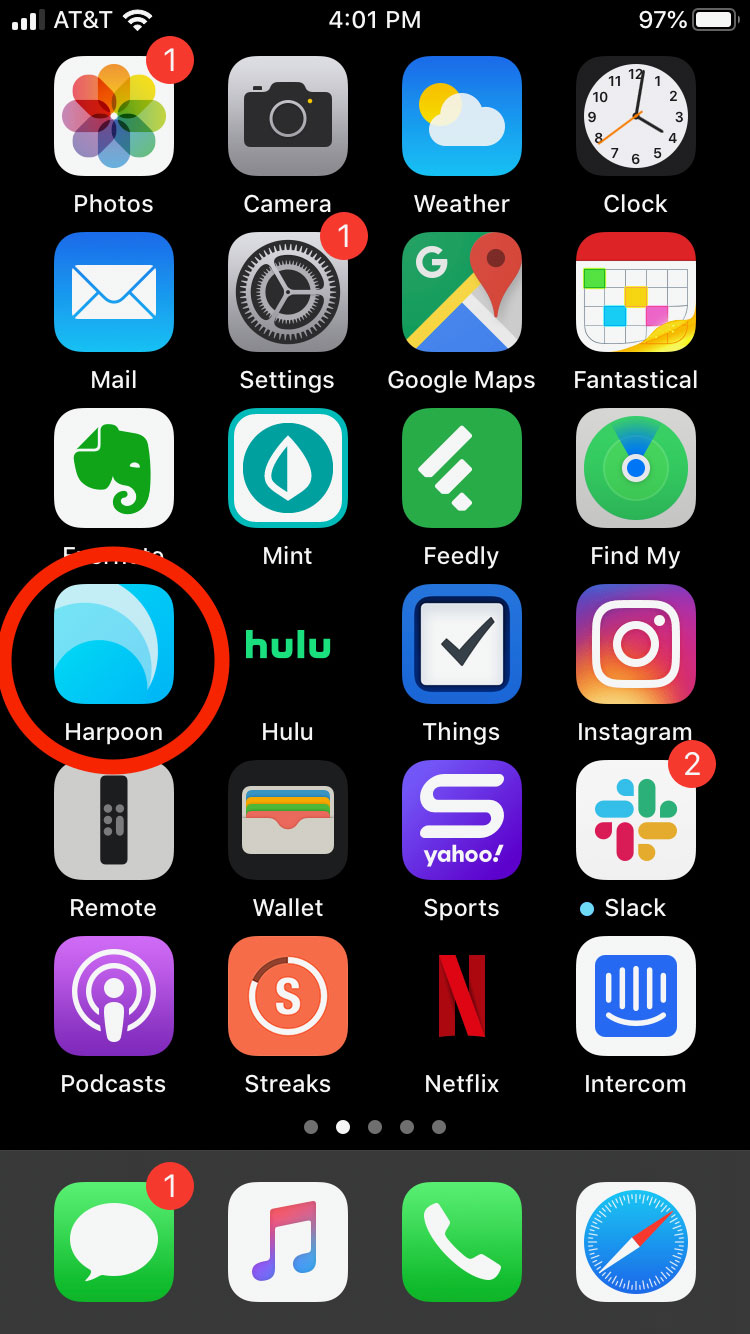Launch Netflix
Image resolution: width=750 pixels, height=1334 pixels.
tap(462, 996)
